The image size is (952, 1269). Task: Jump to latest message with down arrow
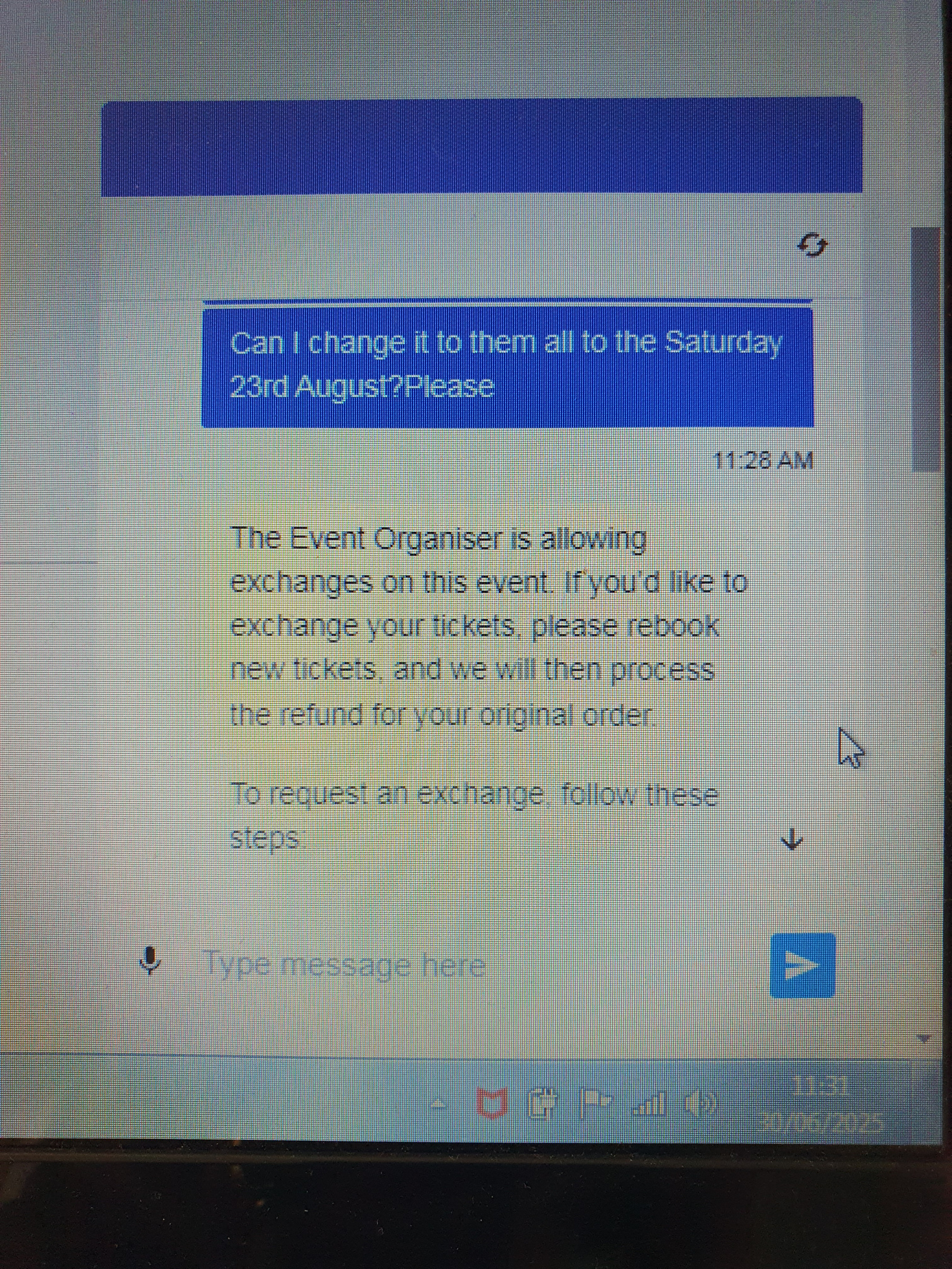coord(791,839)
